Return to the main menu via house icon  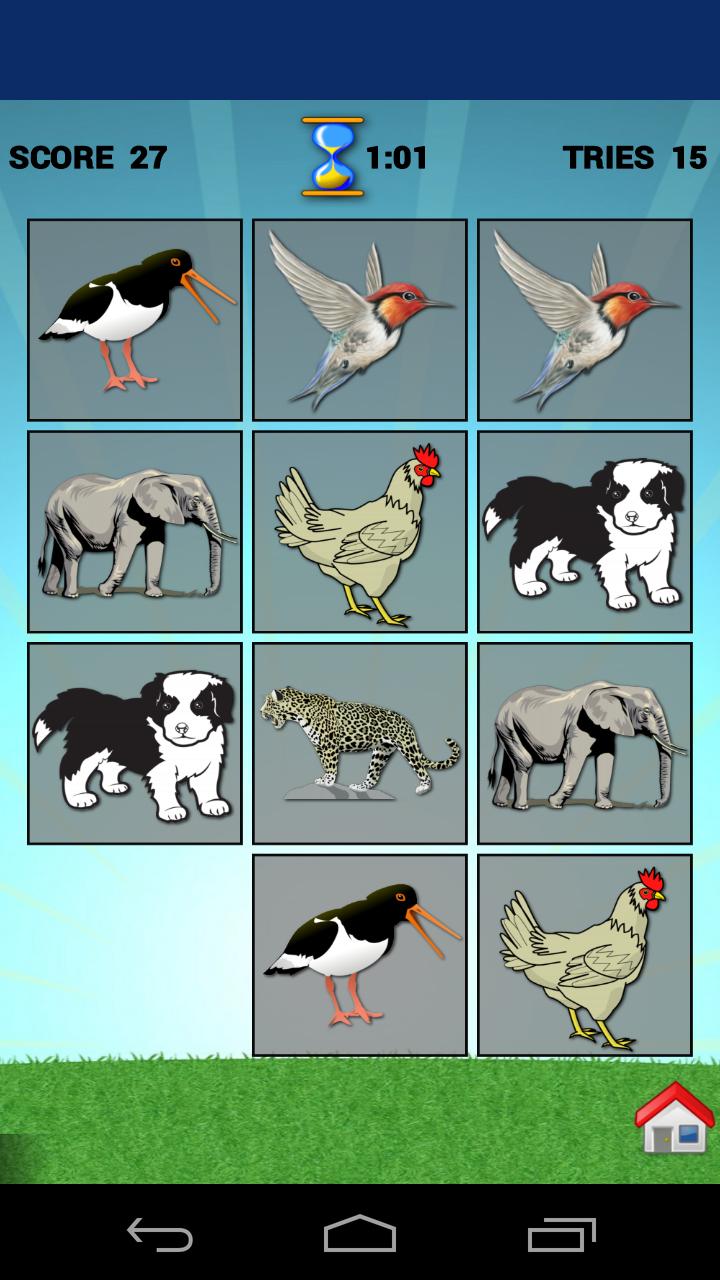point(675,1118)
